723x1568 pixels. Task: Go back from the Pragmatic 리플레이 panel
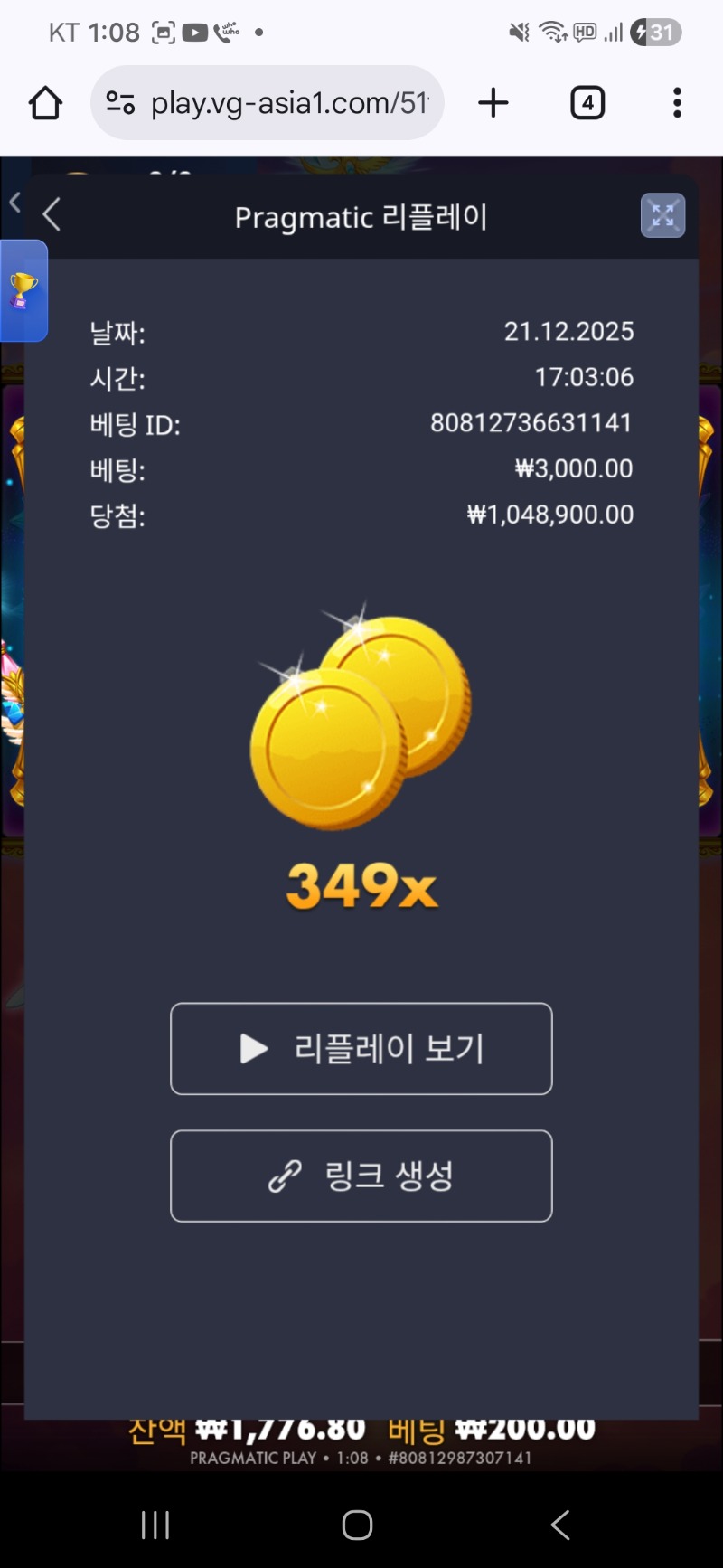click(x=52, y=215)
